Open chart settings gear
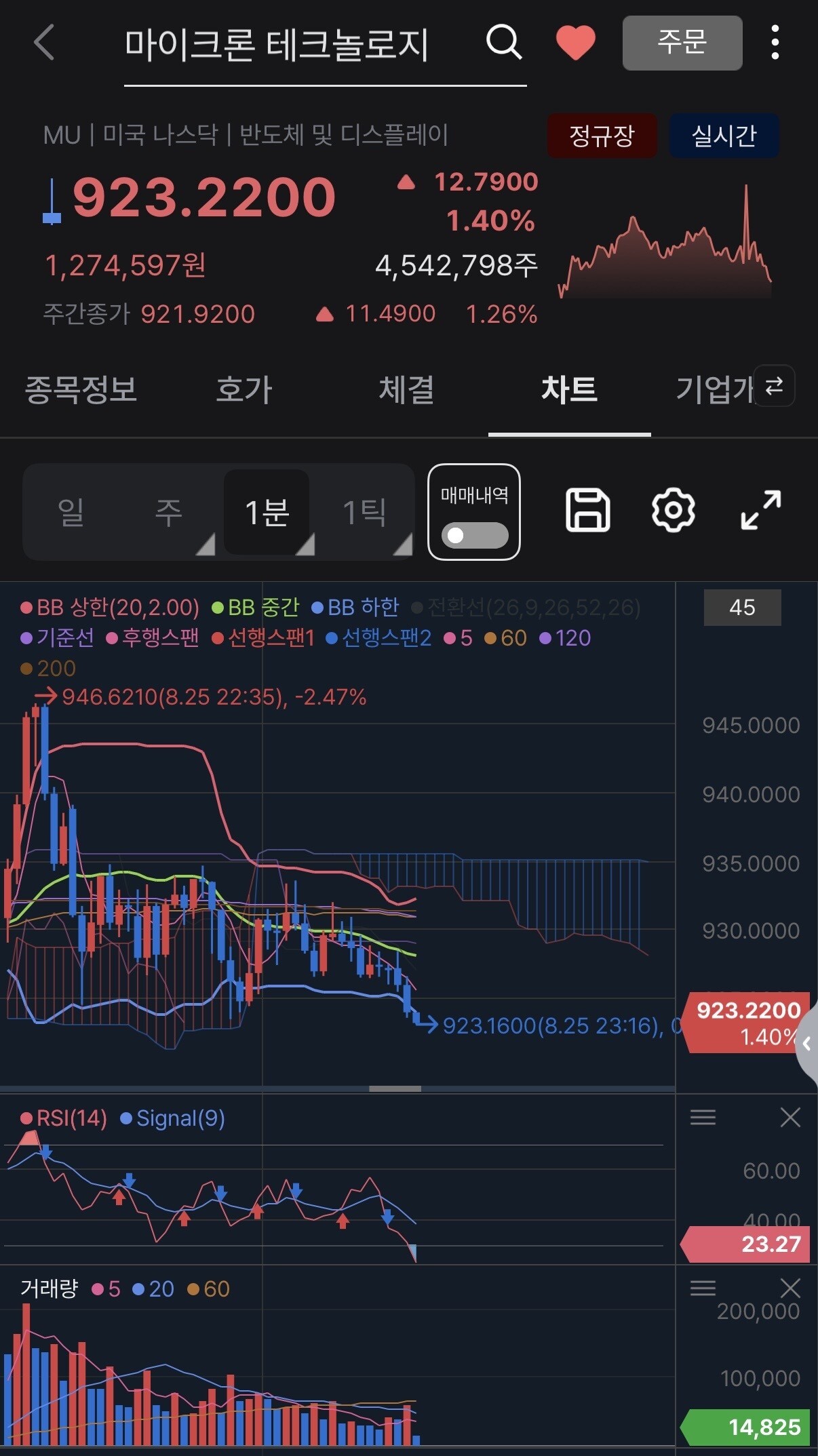This screenshot has height=1456, width=818. click(x=673, y=510)
